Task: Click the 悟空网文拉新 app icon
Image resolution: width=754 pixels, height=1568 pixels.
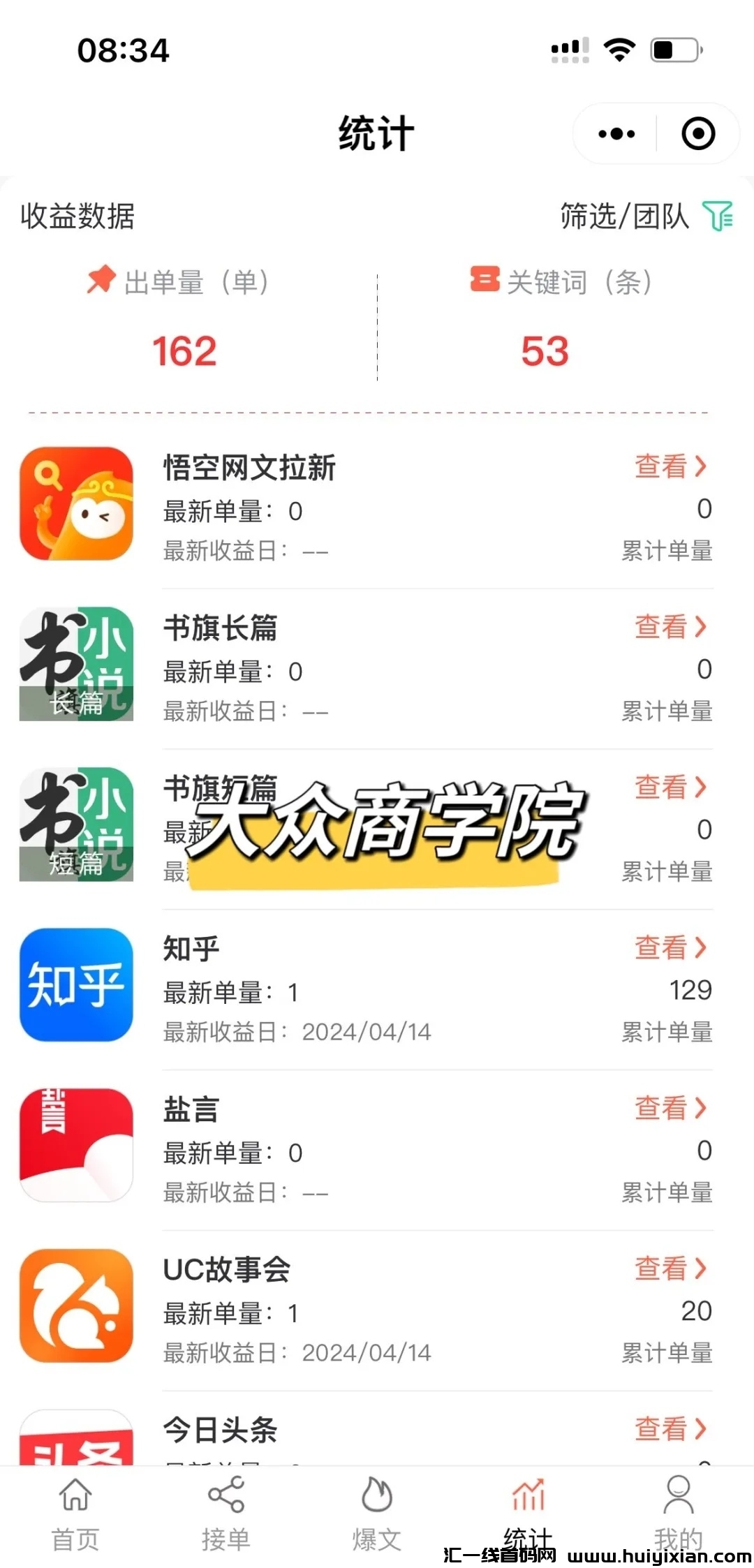Action: coord(75,504)
